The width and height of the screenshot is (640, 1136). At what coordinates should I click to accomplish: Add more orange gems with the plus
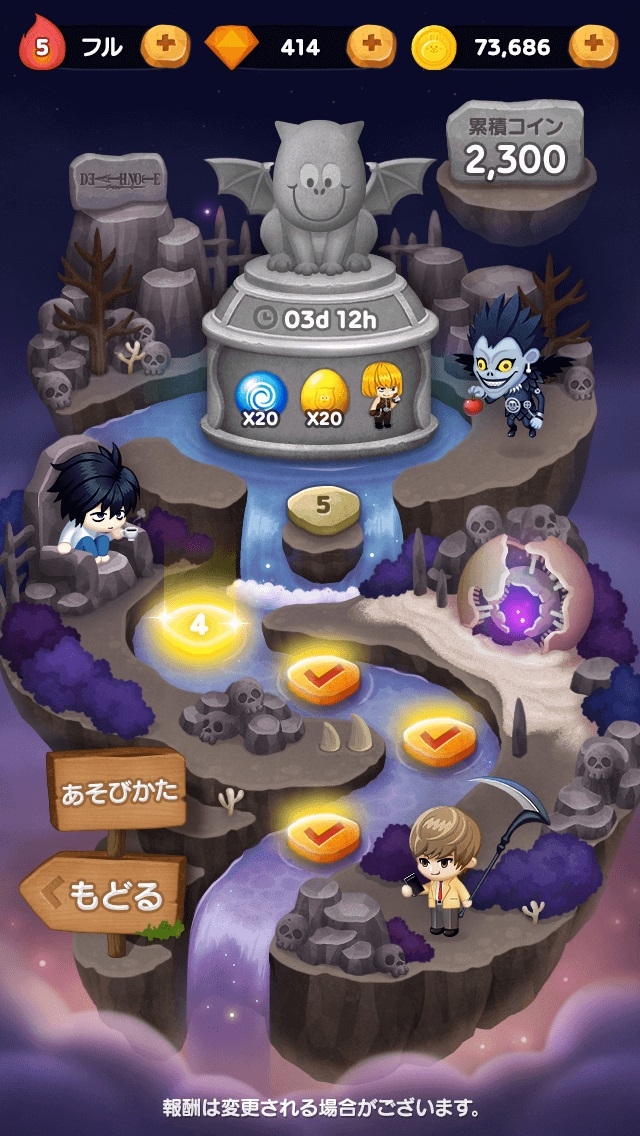pos(371,46)
